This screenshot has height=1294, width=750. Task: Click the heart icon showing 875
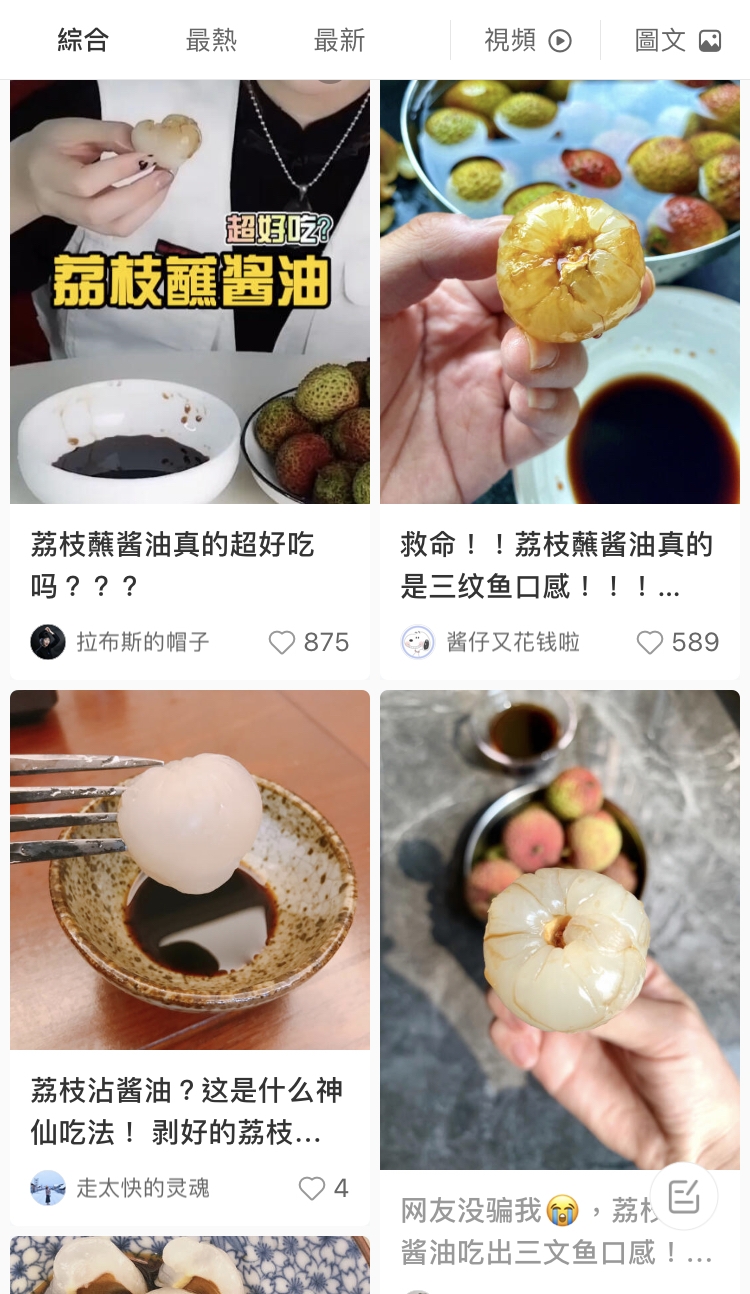tap(281, 642)
